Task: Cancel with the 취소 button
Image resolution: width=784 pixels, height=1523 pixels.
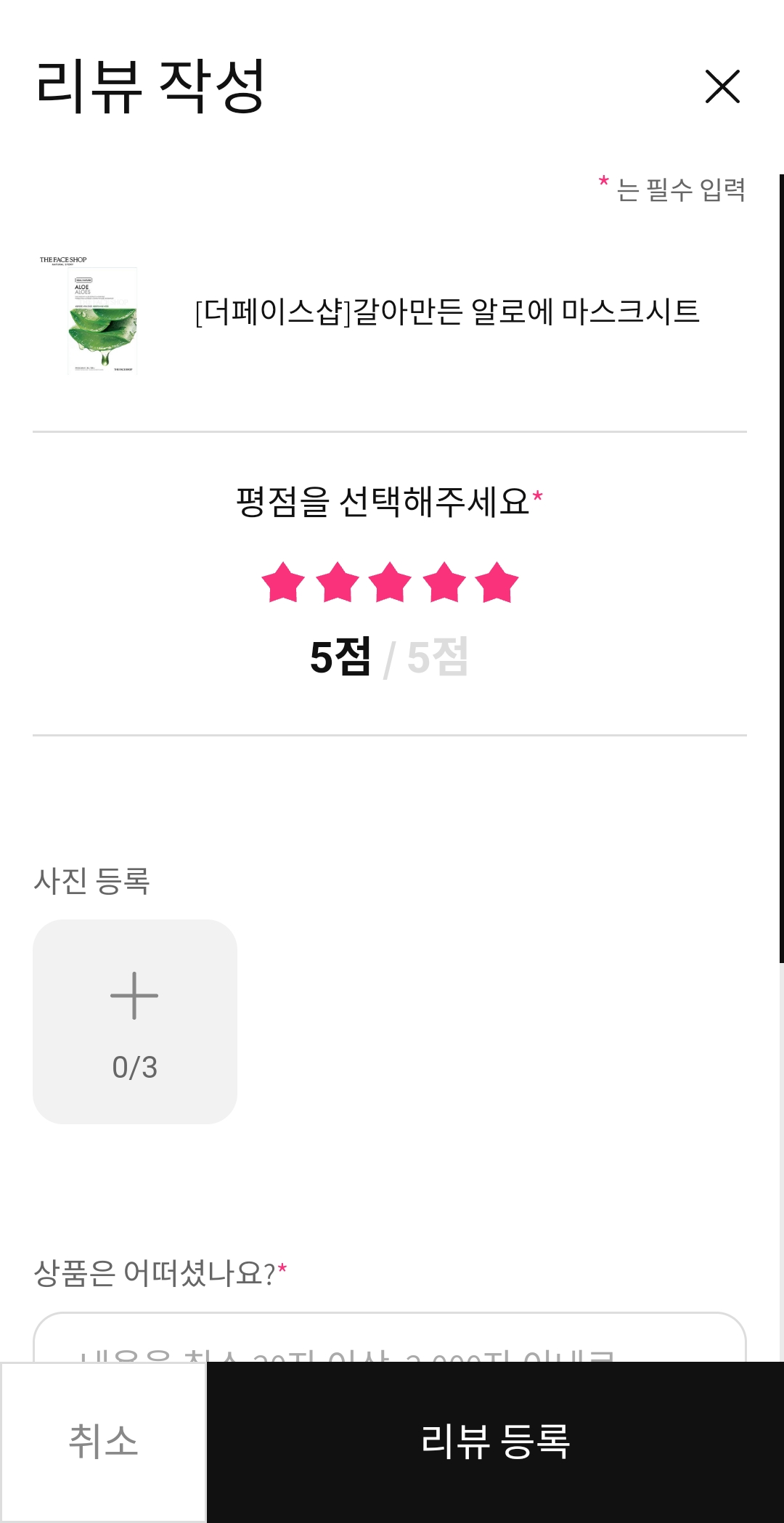Action: pos(103,1442)
